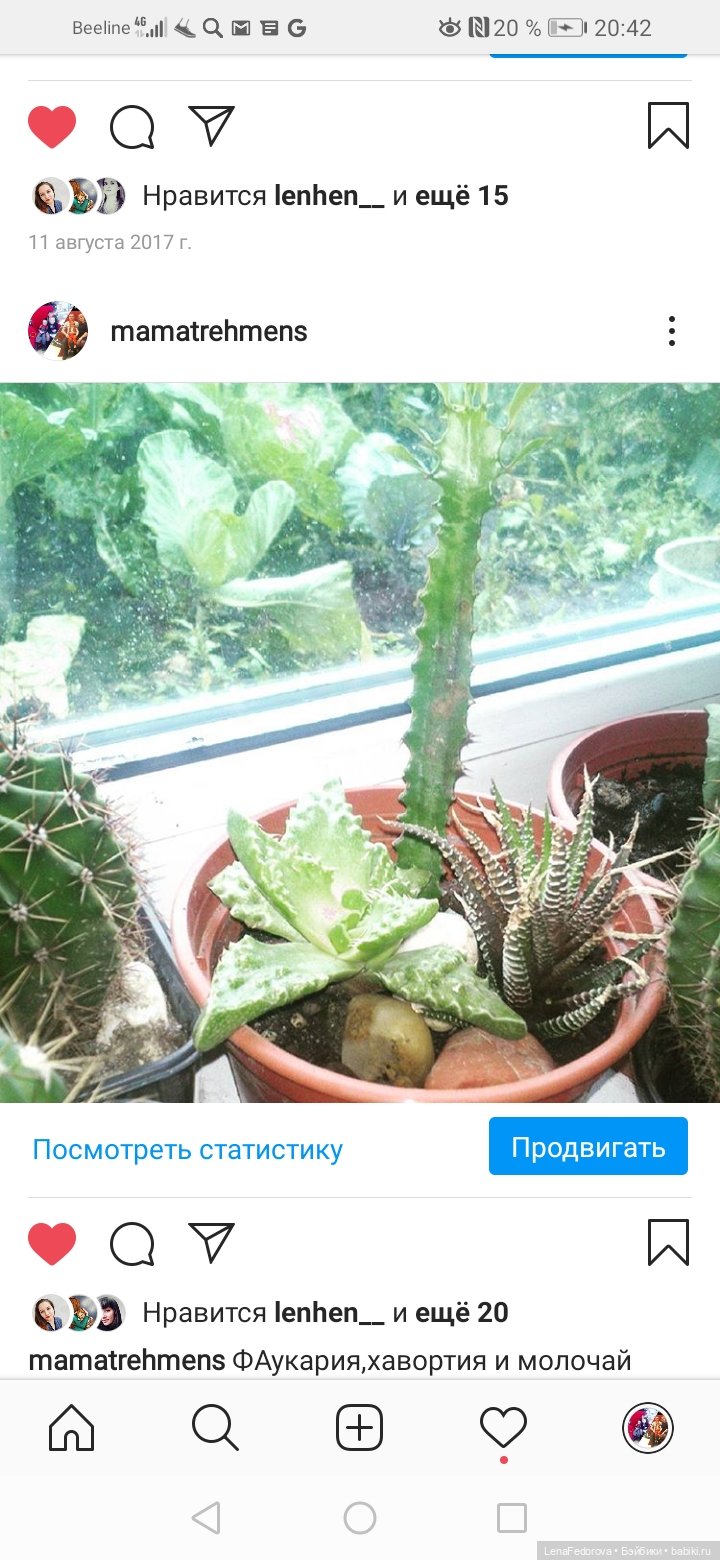
Task: Share the post dated 11 августа 2017
Action: click(x=211, y=126)
